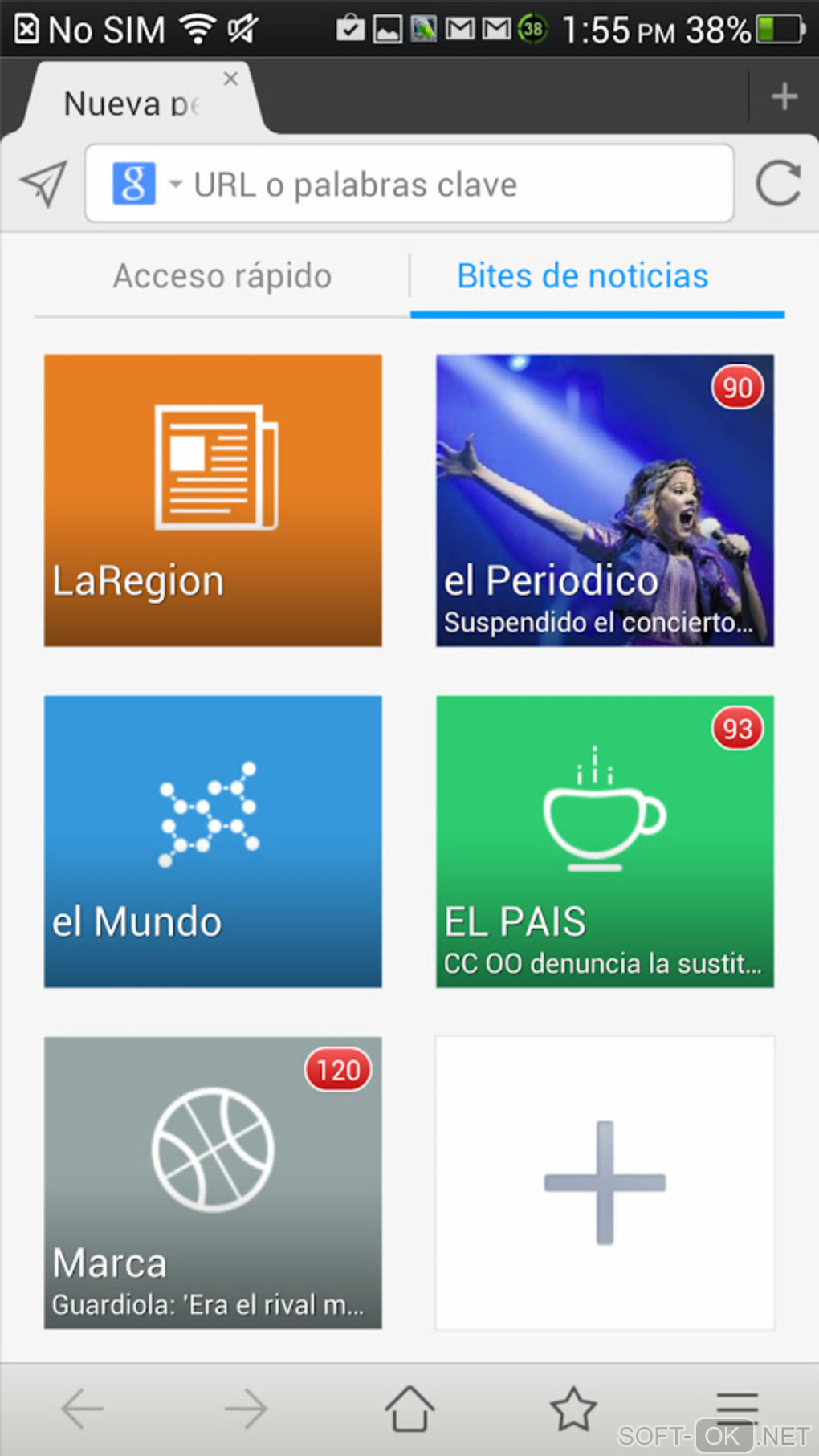Open a new browser tab
Viewport: 819px width, 1456px height.
[x=784, y=97]
